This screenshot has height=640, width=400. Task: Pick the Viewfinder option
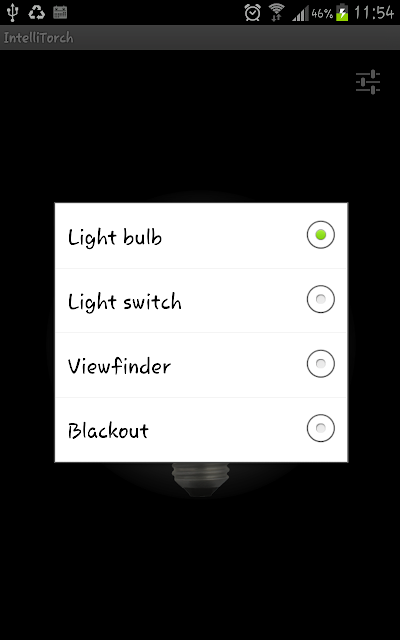(x=201, y=365)
